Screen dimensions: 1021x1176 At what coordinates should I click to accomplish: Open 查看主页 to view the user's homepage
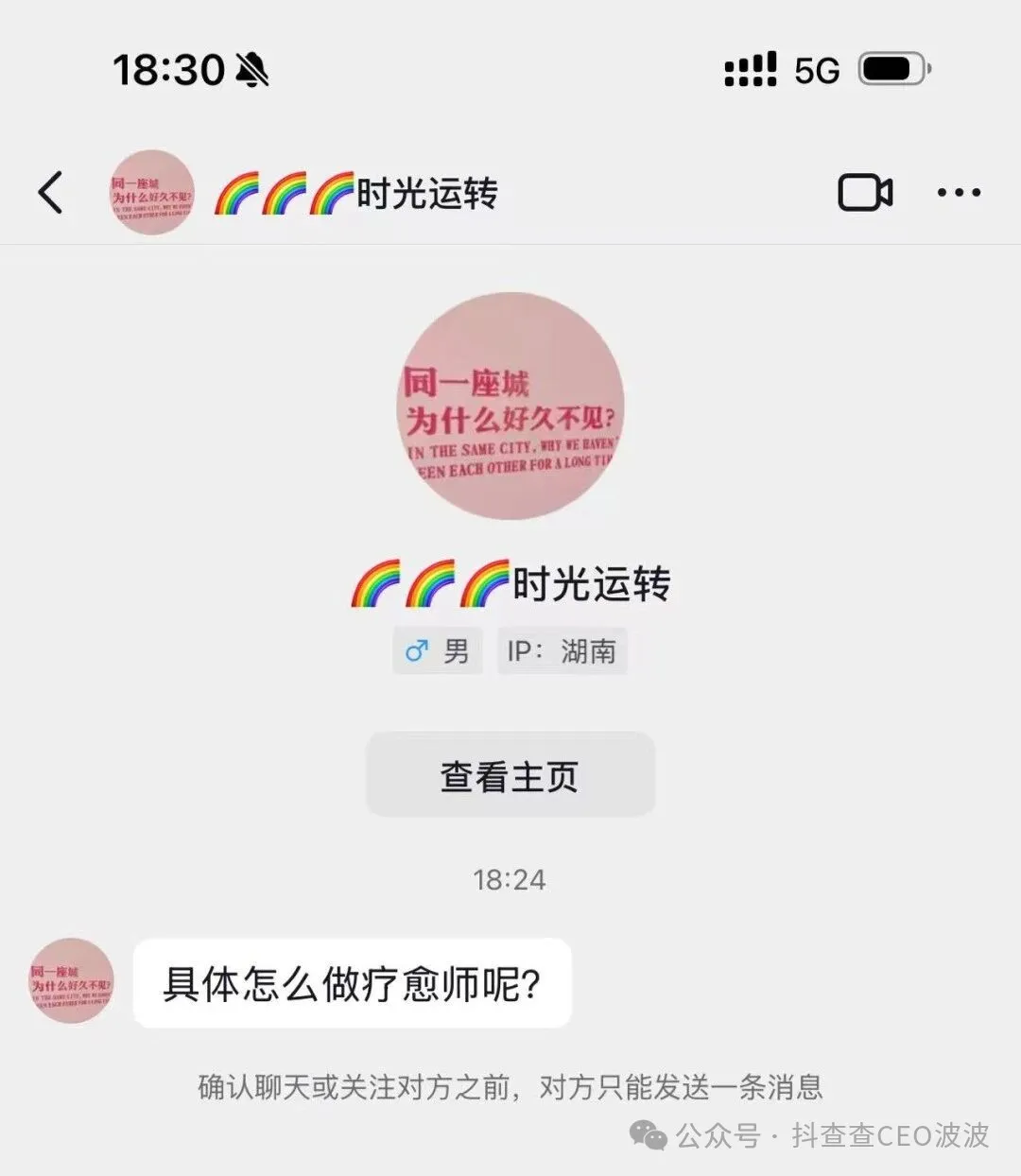coord(510,773)
